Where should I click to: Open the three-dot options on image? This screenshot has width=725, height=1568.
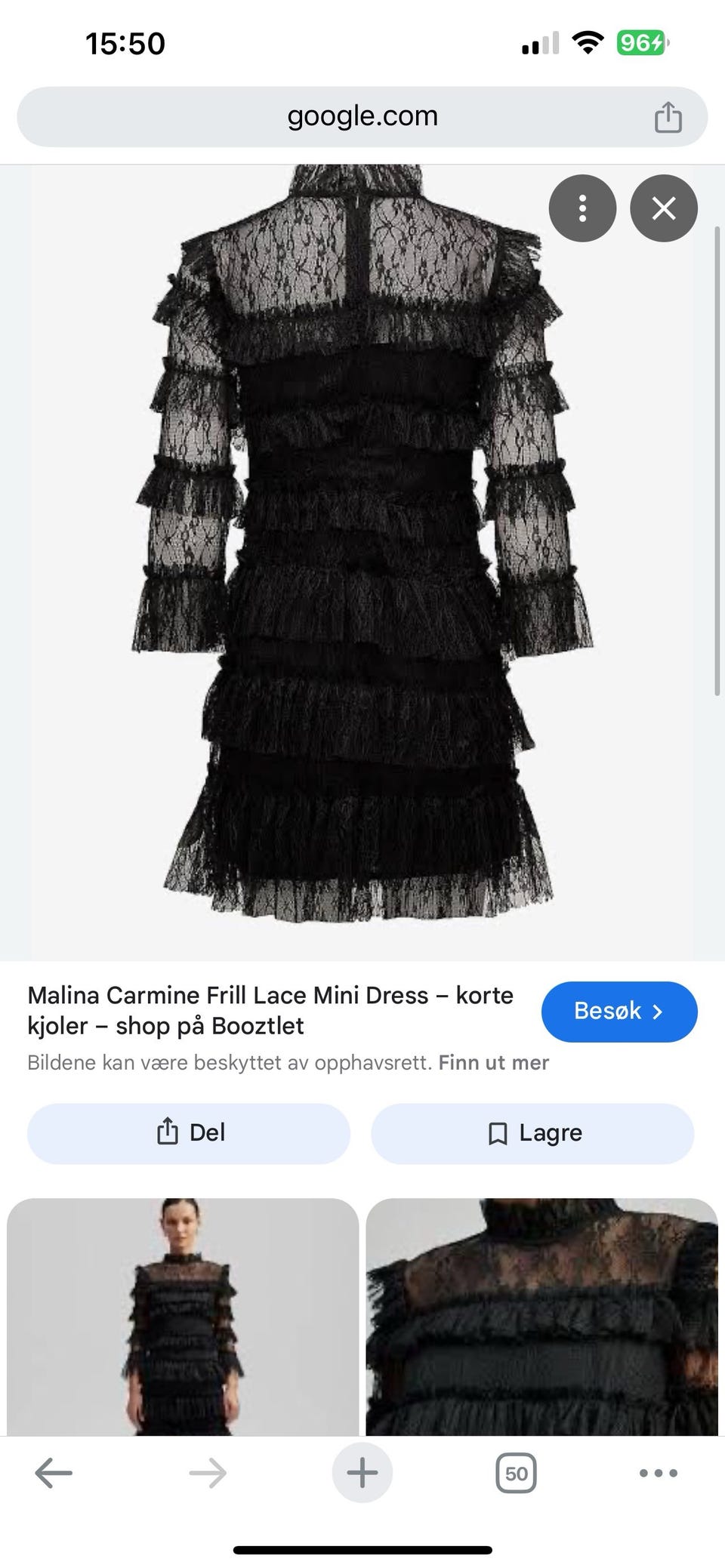(582, 208)
